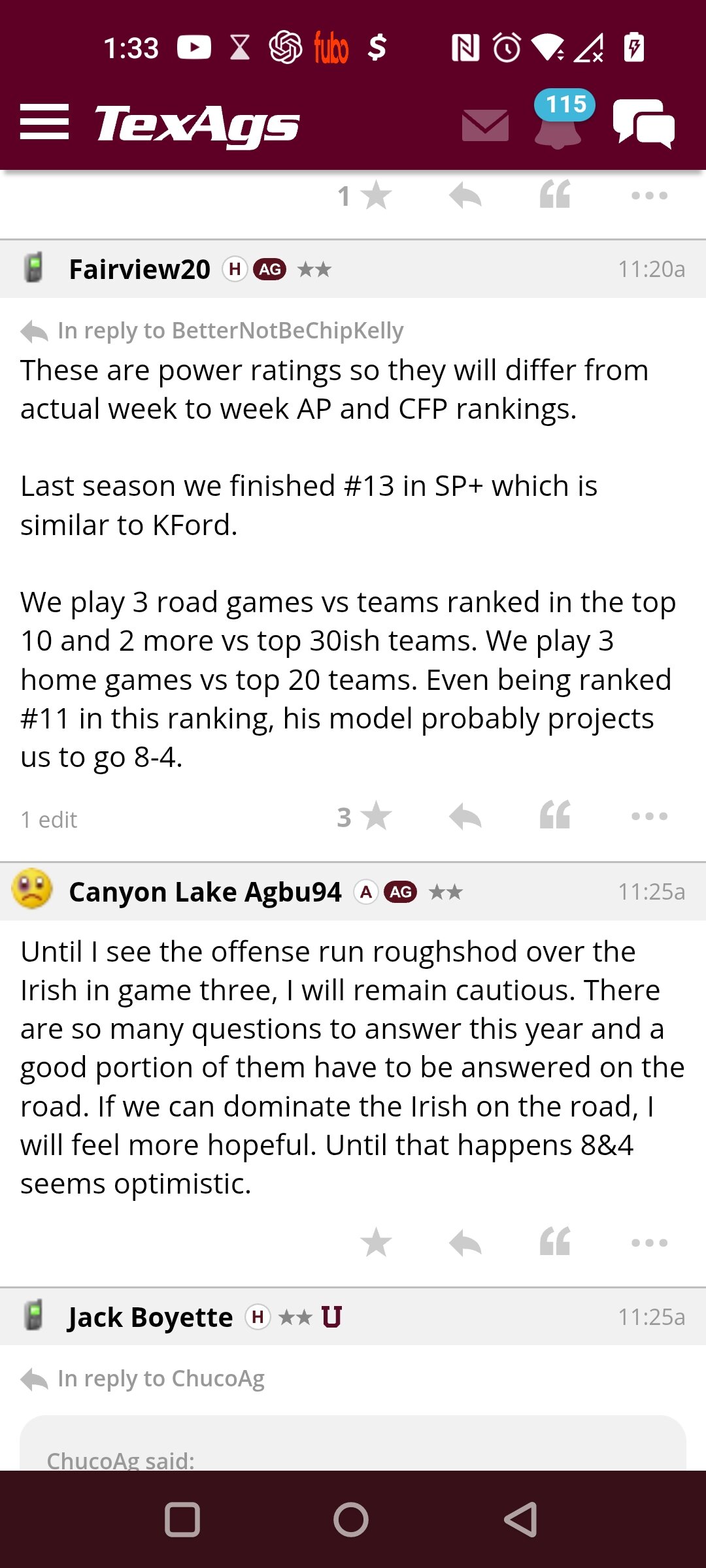Open the hamburger navigation menu
Screen dimensions: 706x1568
[44, 122]
